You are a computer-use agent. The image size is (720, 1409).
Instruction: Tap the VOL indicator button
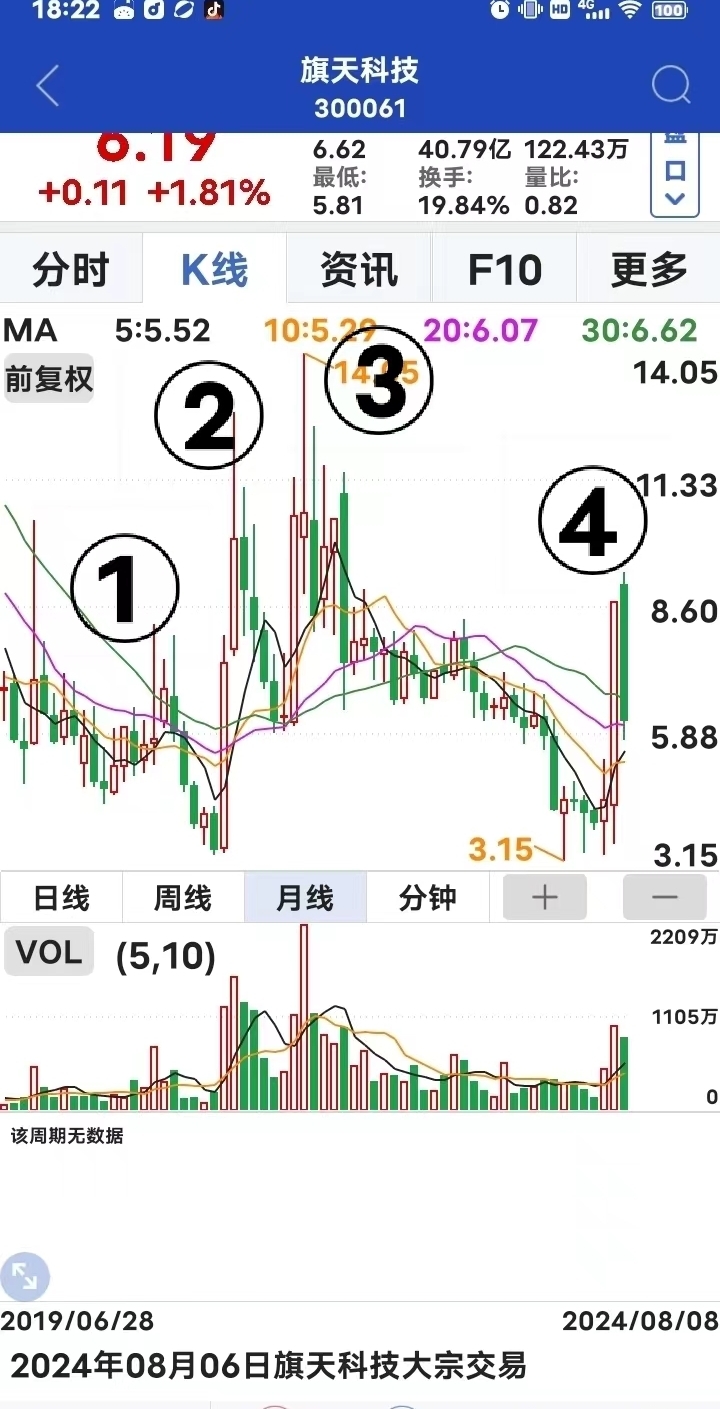click(49, 951)
